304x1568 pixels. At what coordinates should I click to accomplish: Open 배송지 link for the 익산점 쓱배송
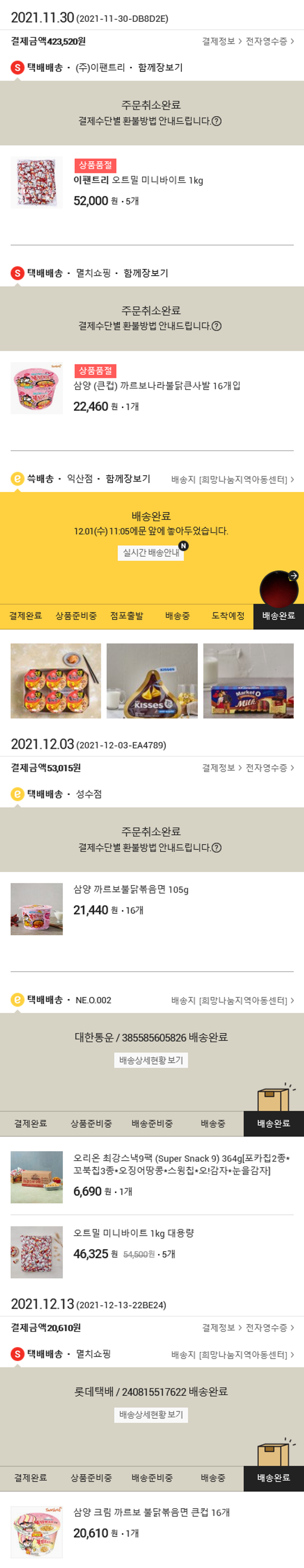(232, 480)
